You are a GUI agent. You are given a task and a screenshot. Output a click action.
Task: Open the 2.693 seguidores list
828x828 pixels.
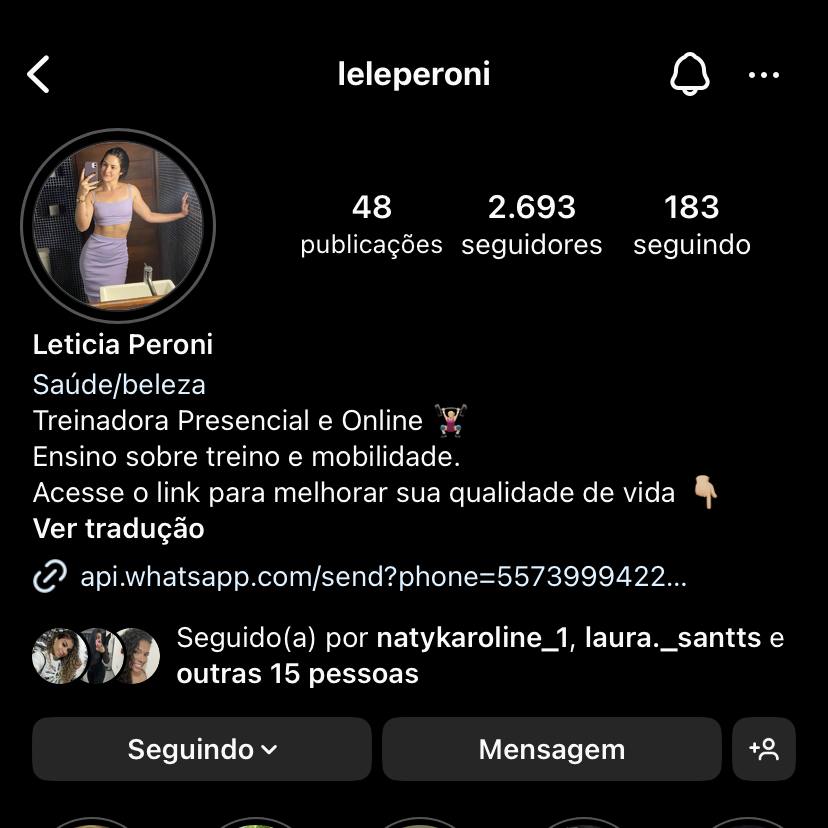click(532, 225)
